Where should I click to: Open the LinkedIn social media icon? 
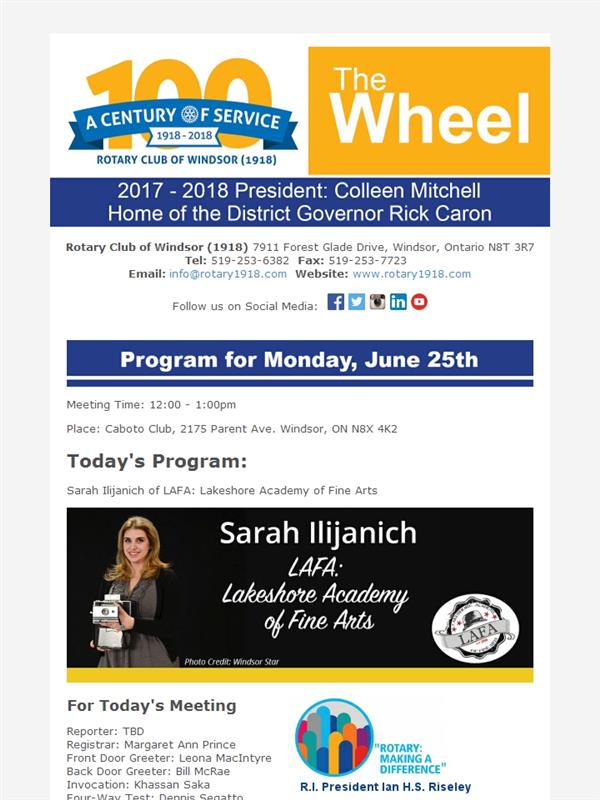pyautogui.click(x=398, y=302)
